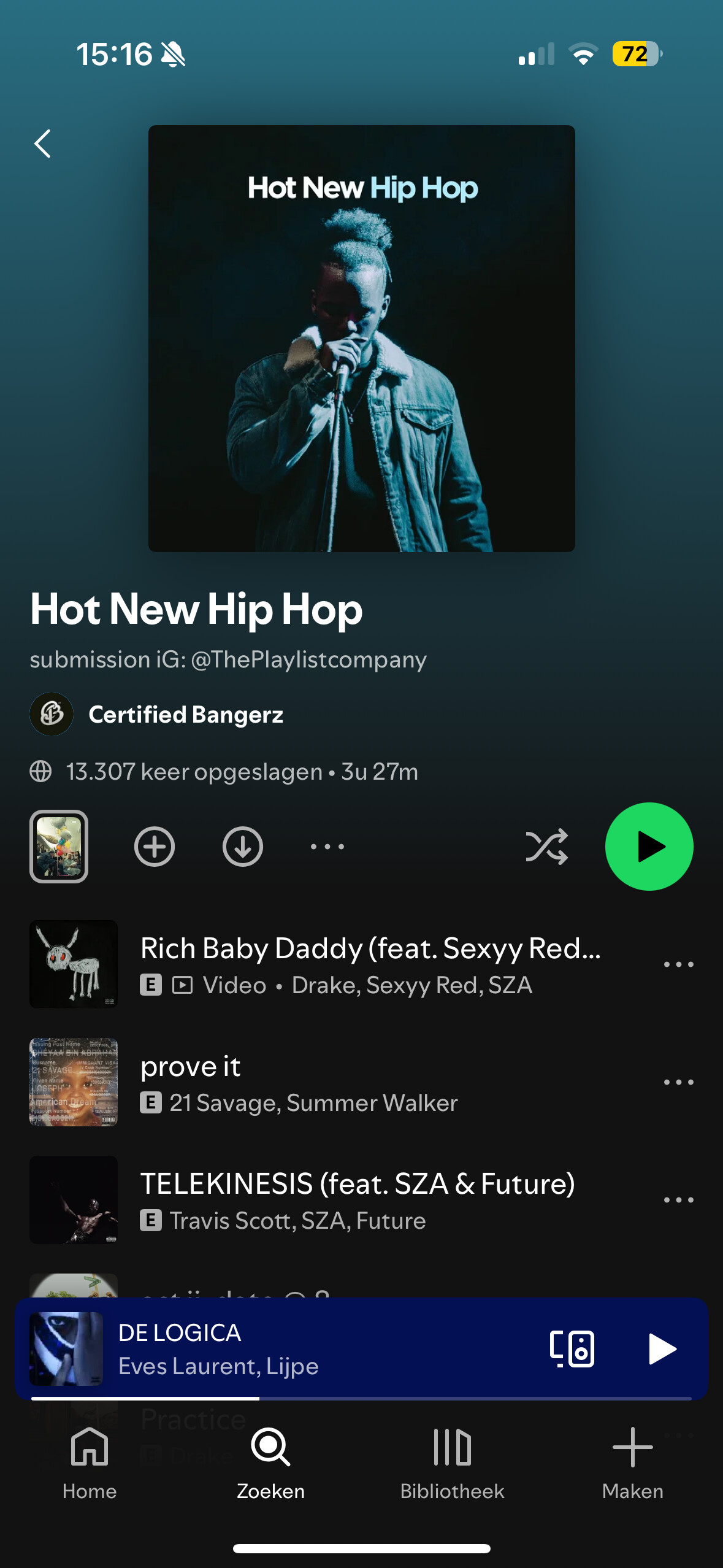Tap the playlist preview thumbnail button
The width and height of the screenshot is (723, 1568).
coord(59,847)
